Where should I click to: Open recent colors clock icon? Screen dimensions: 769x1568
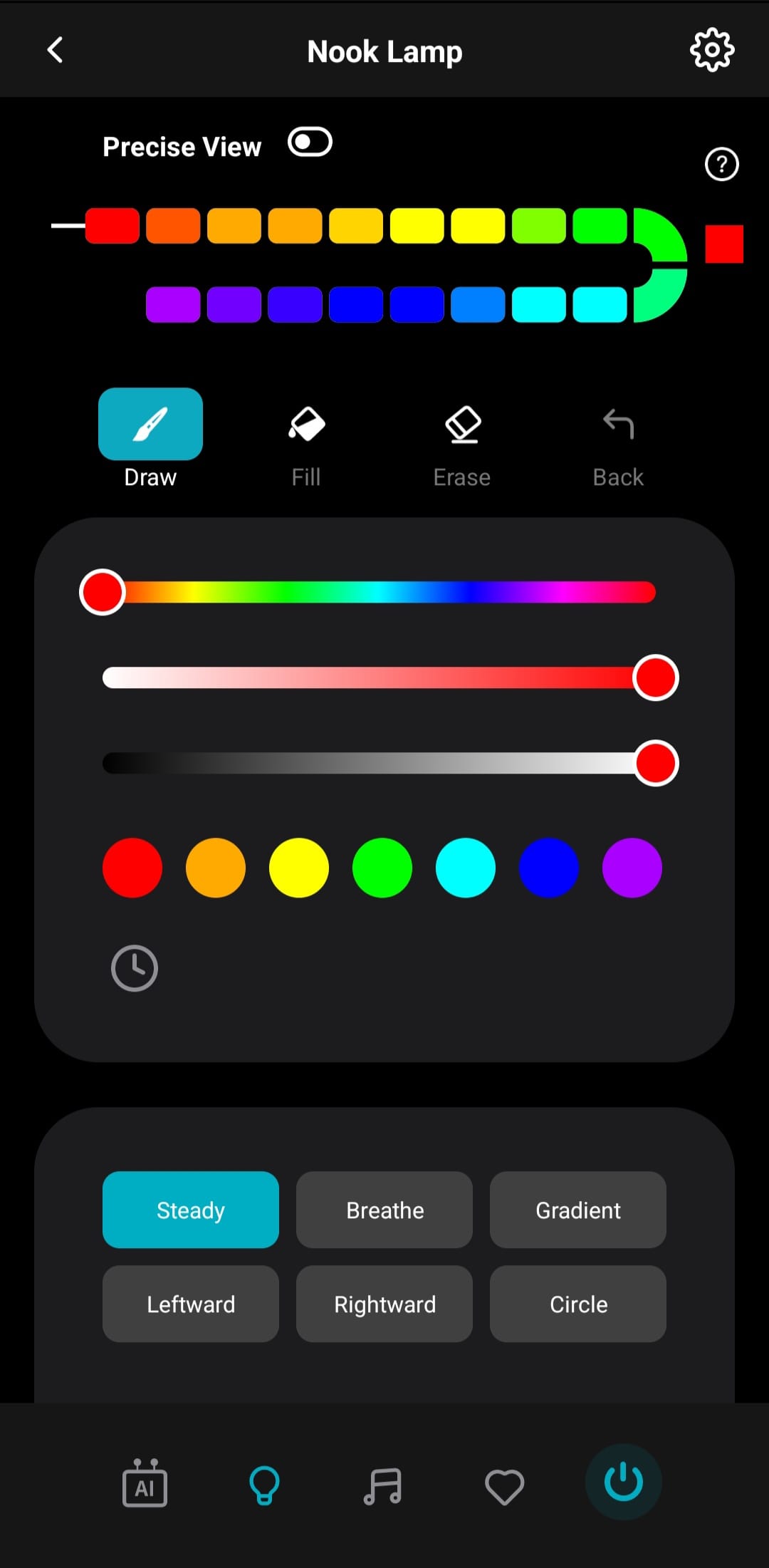pos(135,968)
